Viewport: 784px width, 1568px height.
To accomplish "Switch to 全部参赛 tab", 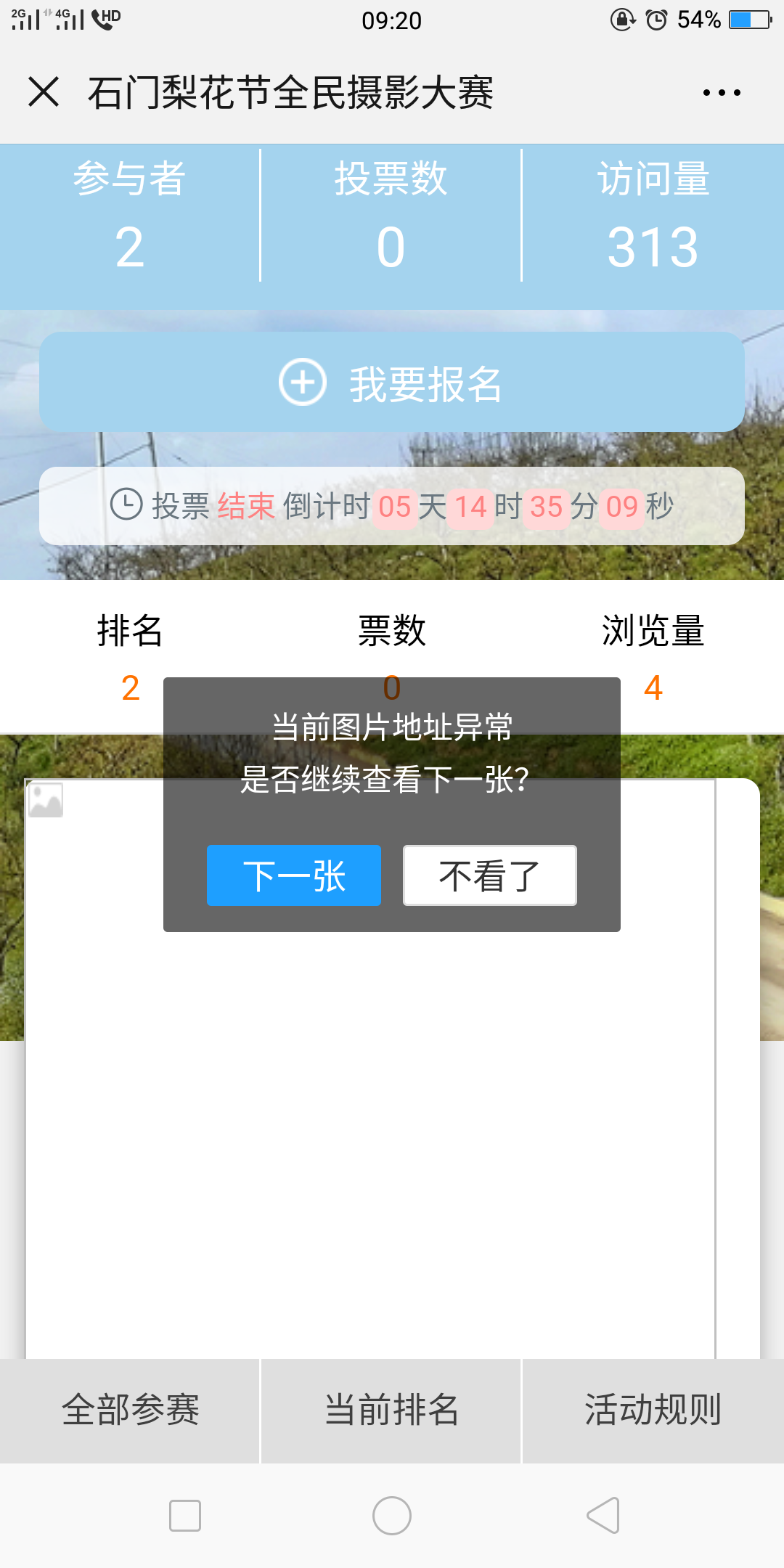I will click(x=130, y=1410).
